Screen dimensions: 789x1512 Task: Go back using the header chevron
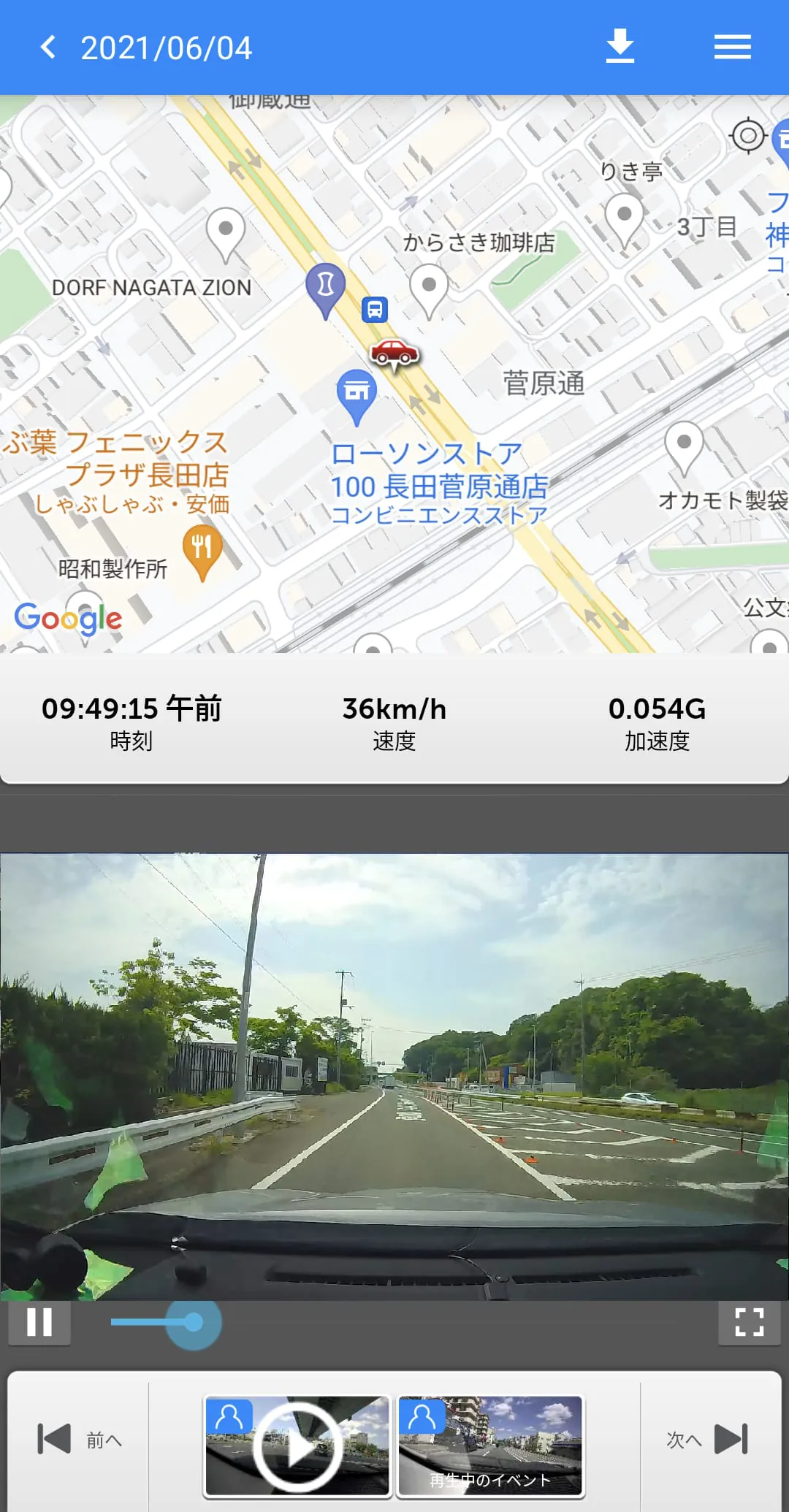point(48,47)
